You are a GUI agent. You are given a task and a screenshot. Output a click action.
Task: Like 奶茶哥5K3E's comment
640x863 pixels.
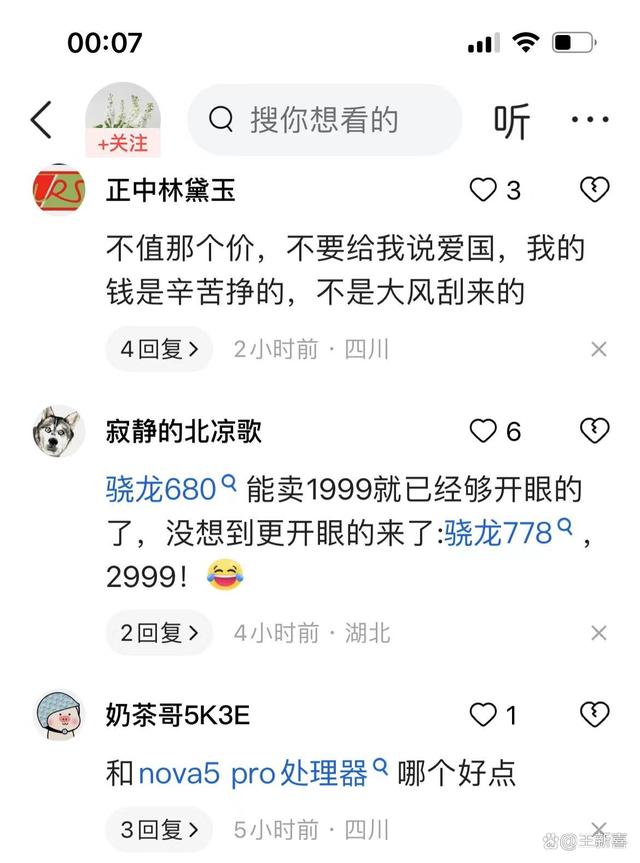(x=484, y=715)
